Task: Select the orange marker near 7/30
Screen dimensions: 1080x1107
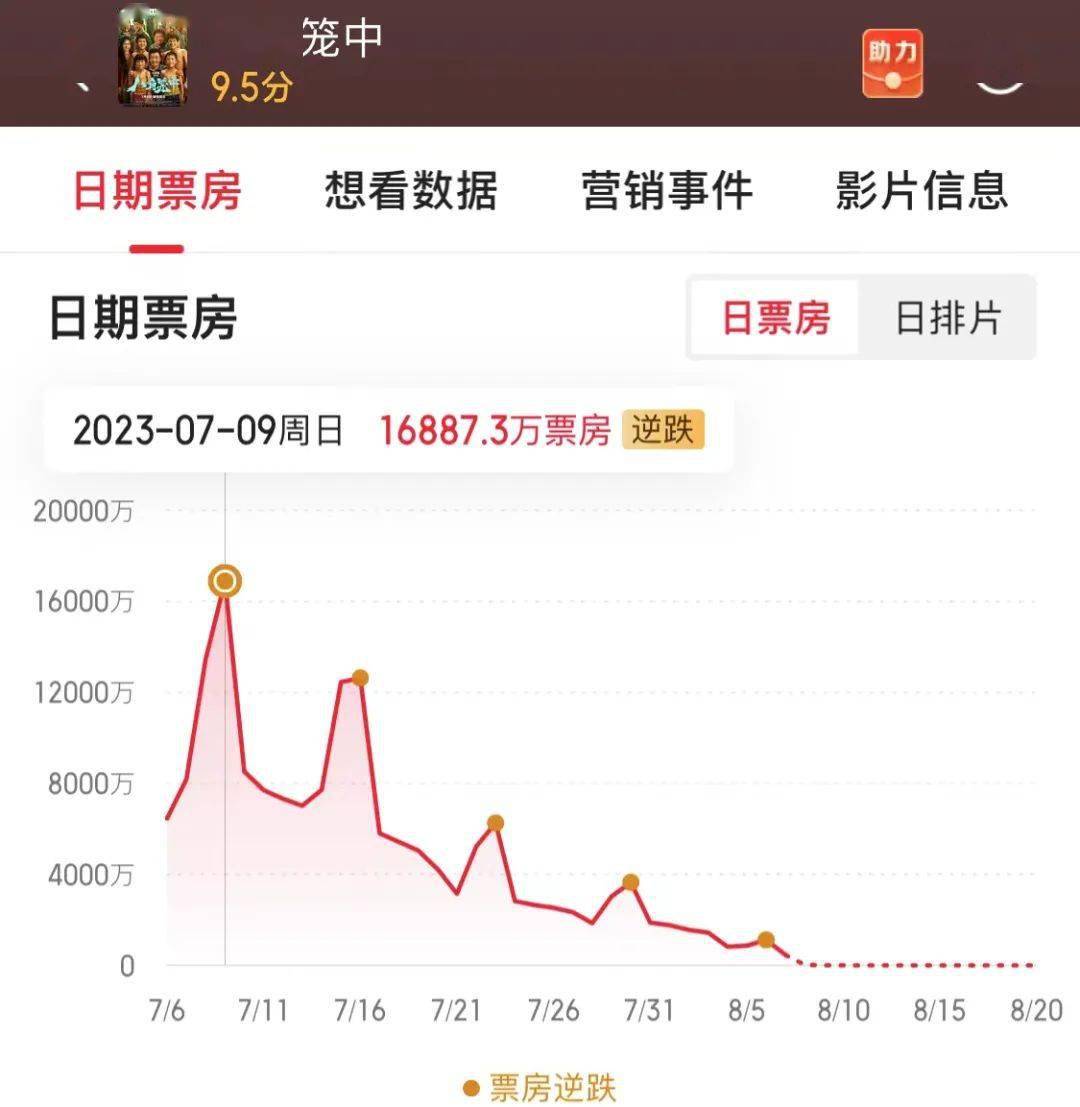Action: tap(630, 882)
